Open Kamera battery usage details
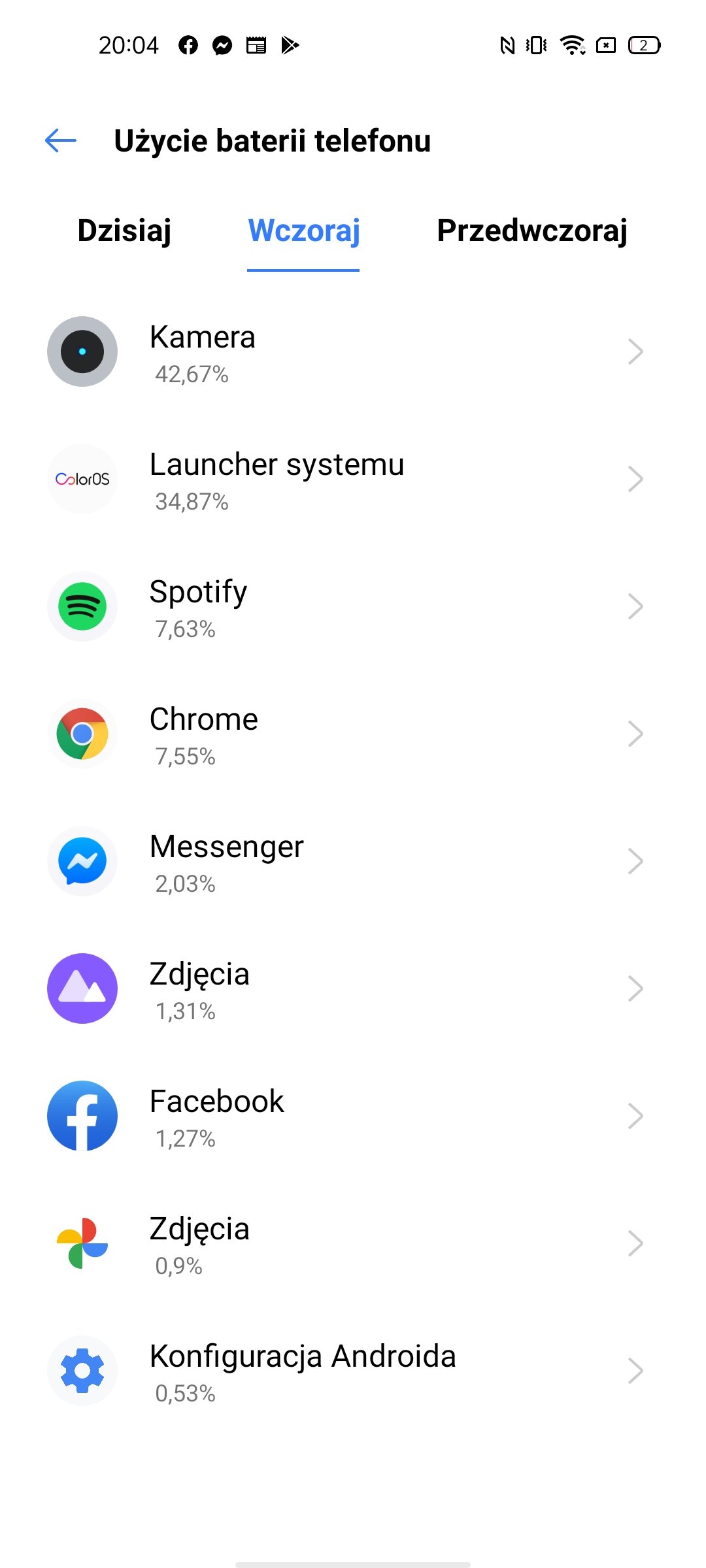This screenshot has height=1568, width=706. [x=353, y=352]
